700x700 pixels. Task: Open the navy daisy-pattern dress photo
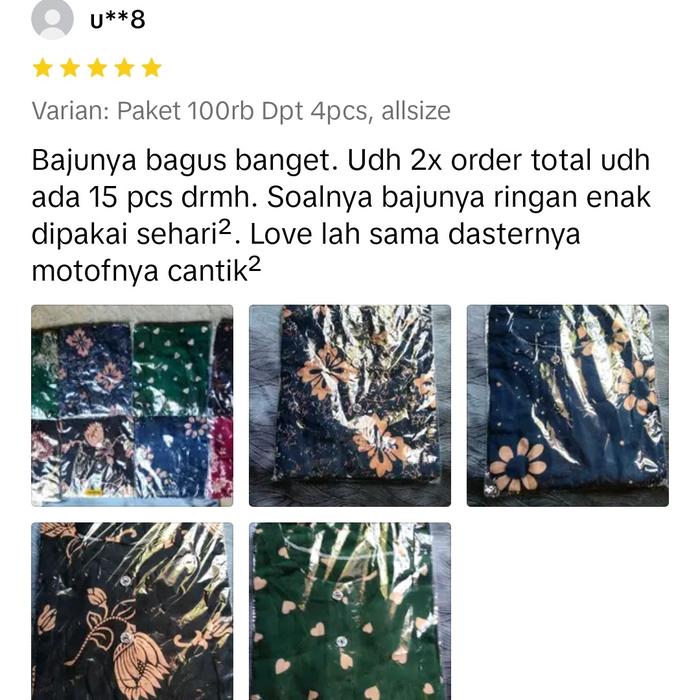coord(567,405)
